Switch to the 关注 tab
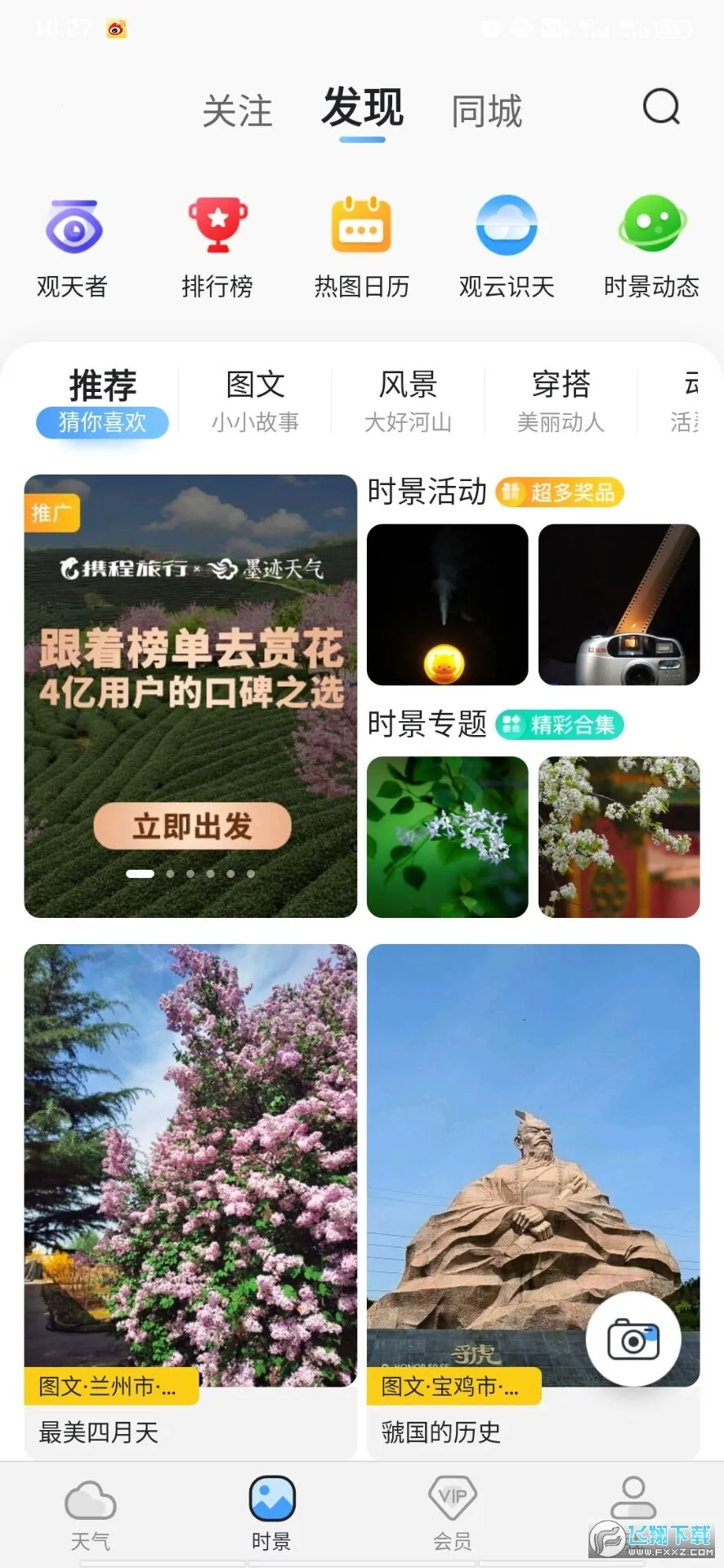 pos(239,111)
